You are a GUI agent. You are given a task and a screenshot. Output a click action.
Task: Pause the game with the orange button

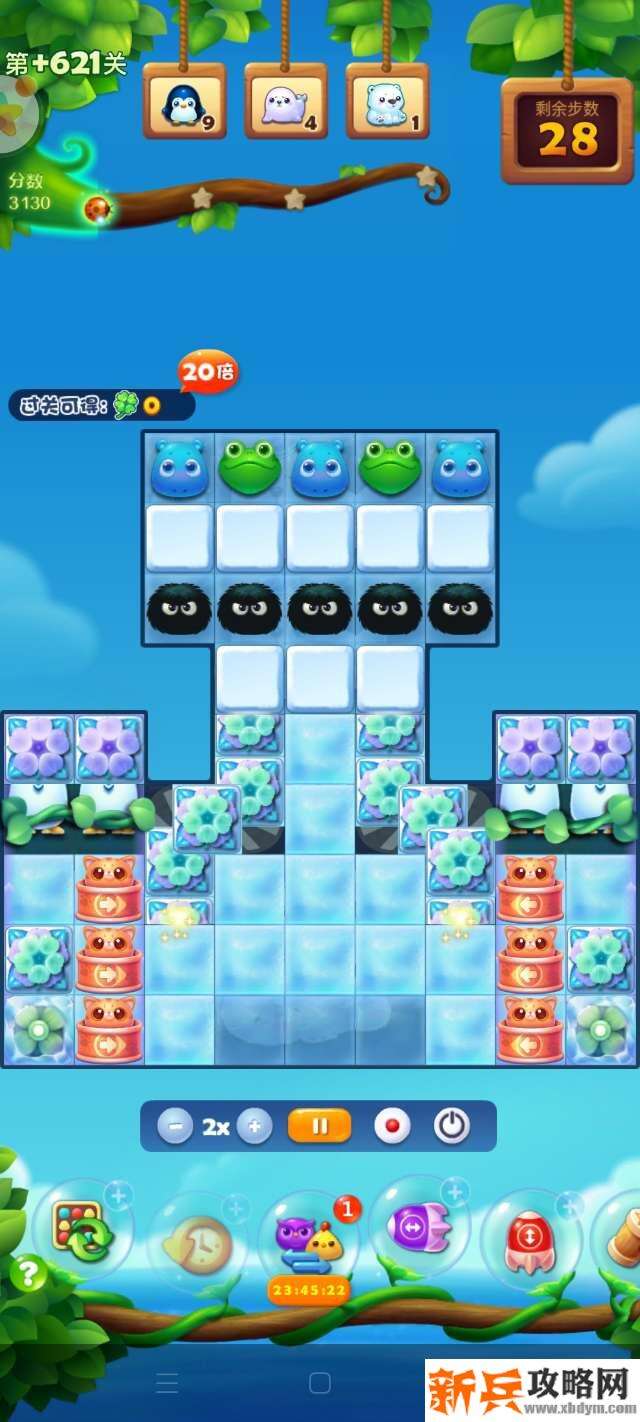[319, 1126]
